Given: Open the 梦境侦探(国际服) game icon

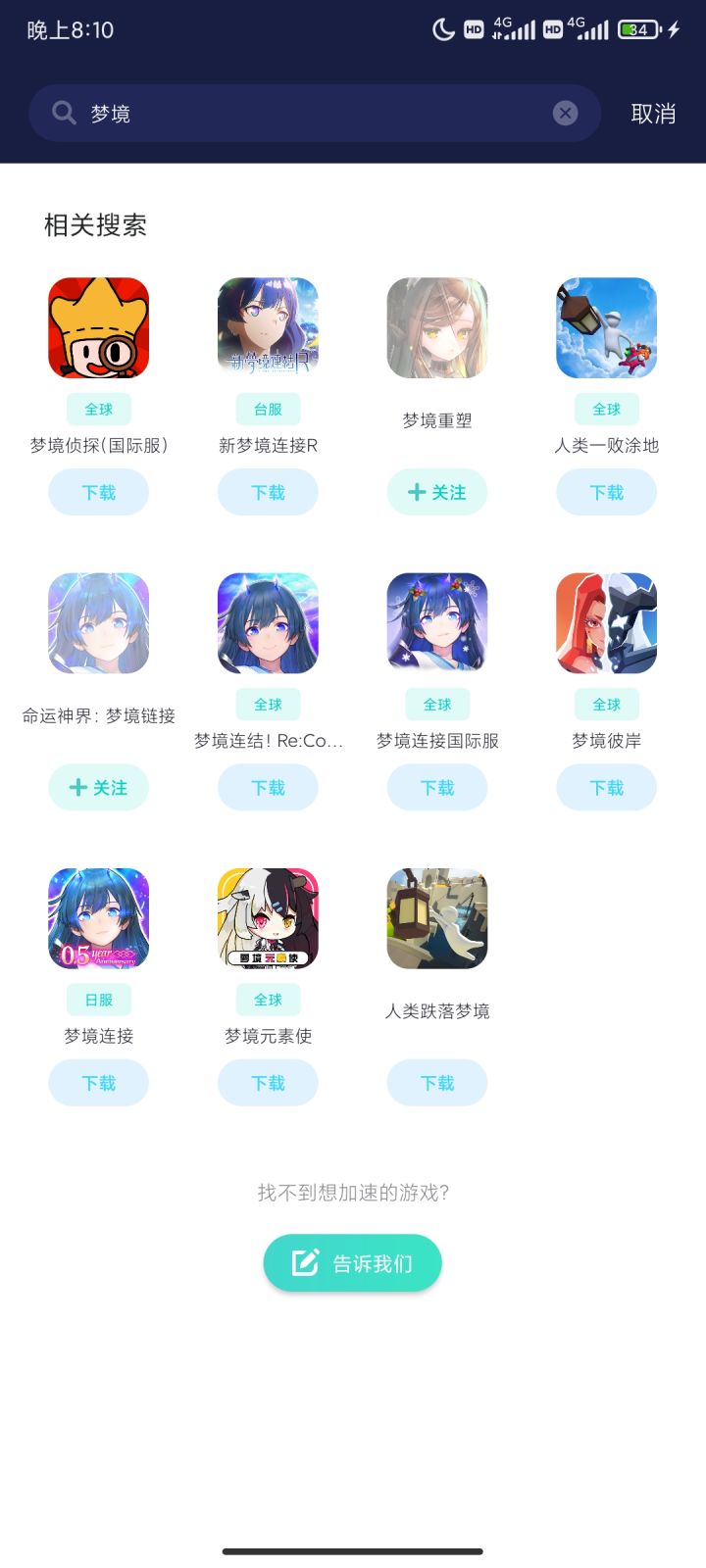Looking at the screenshot, I should (x=98, y=327).
